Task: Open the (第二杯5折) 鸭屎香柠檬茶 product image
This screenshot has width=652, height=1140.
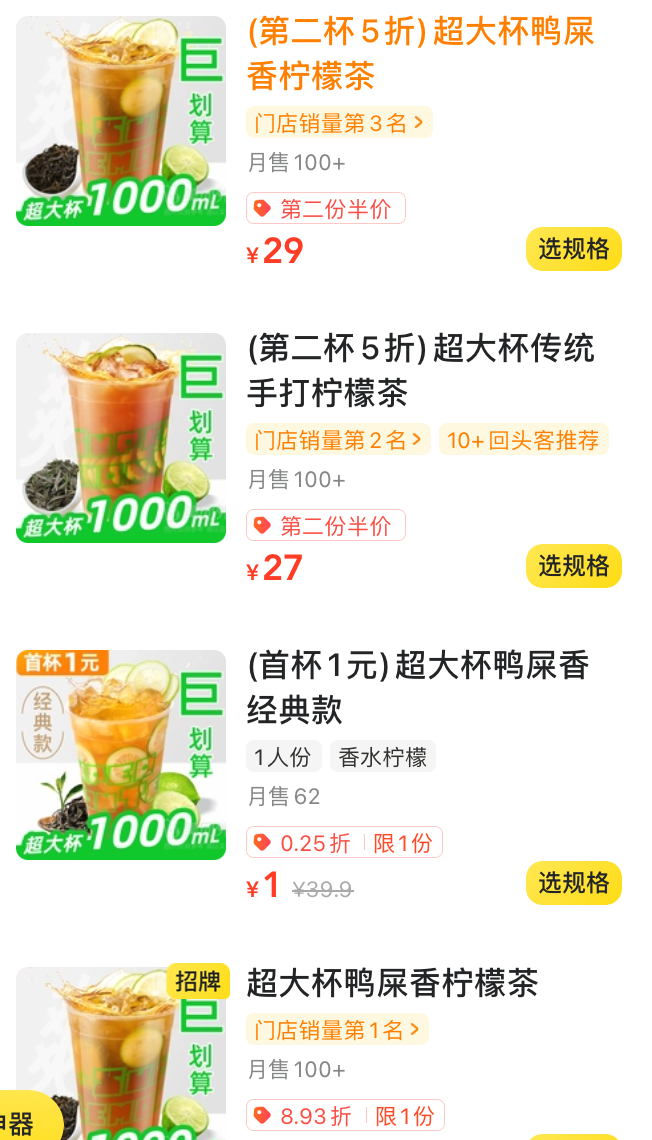Action: click(x=121, y=121)
